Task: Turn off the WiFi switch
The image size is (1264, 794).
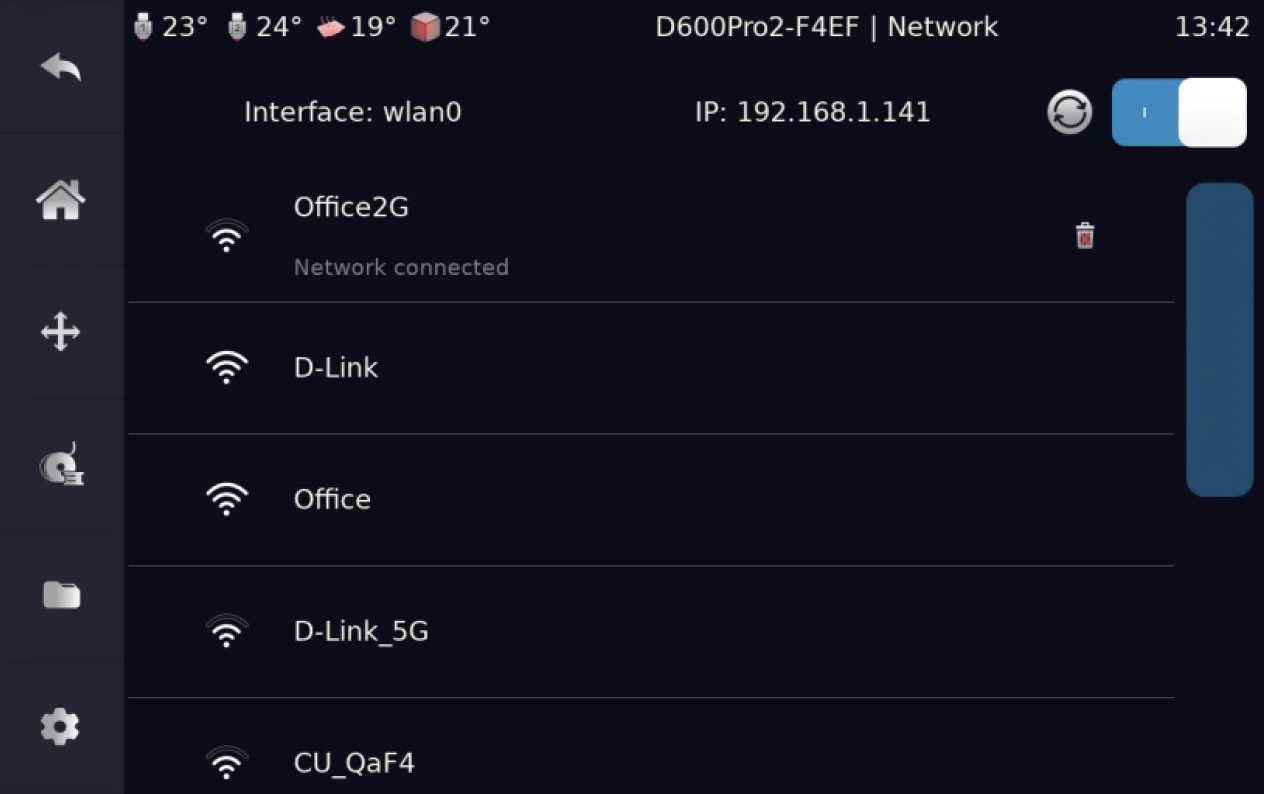Action: (1179, 112)
